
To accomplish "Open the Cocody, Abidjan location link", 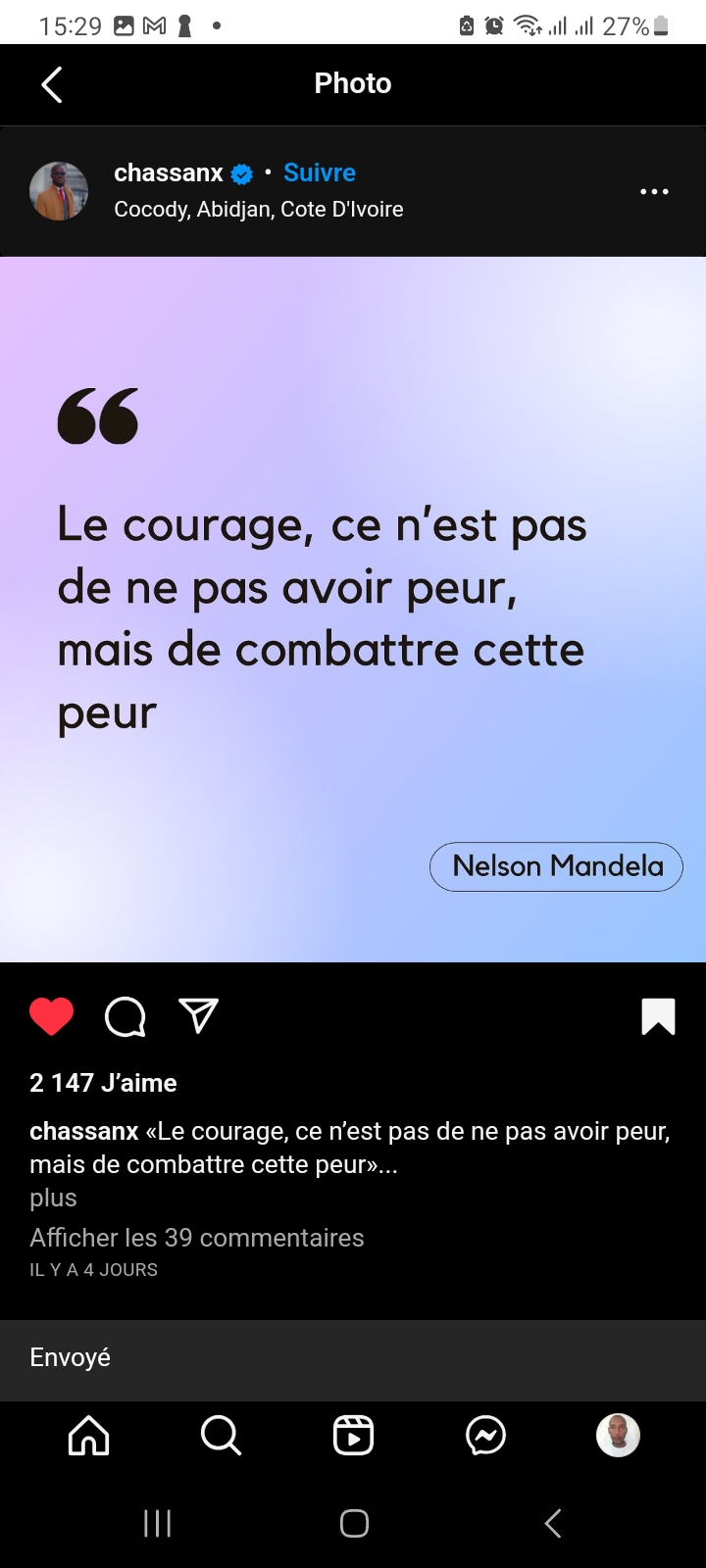I will (259, 209).
